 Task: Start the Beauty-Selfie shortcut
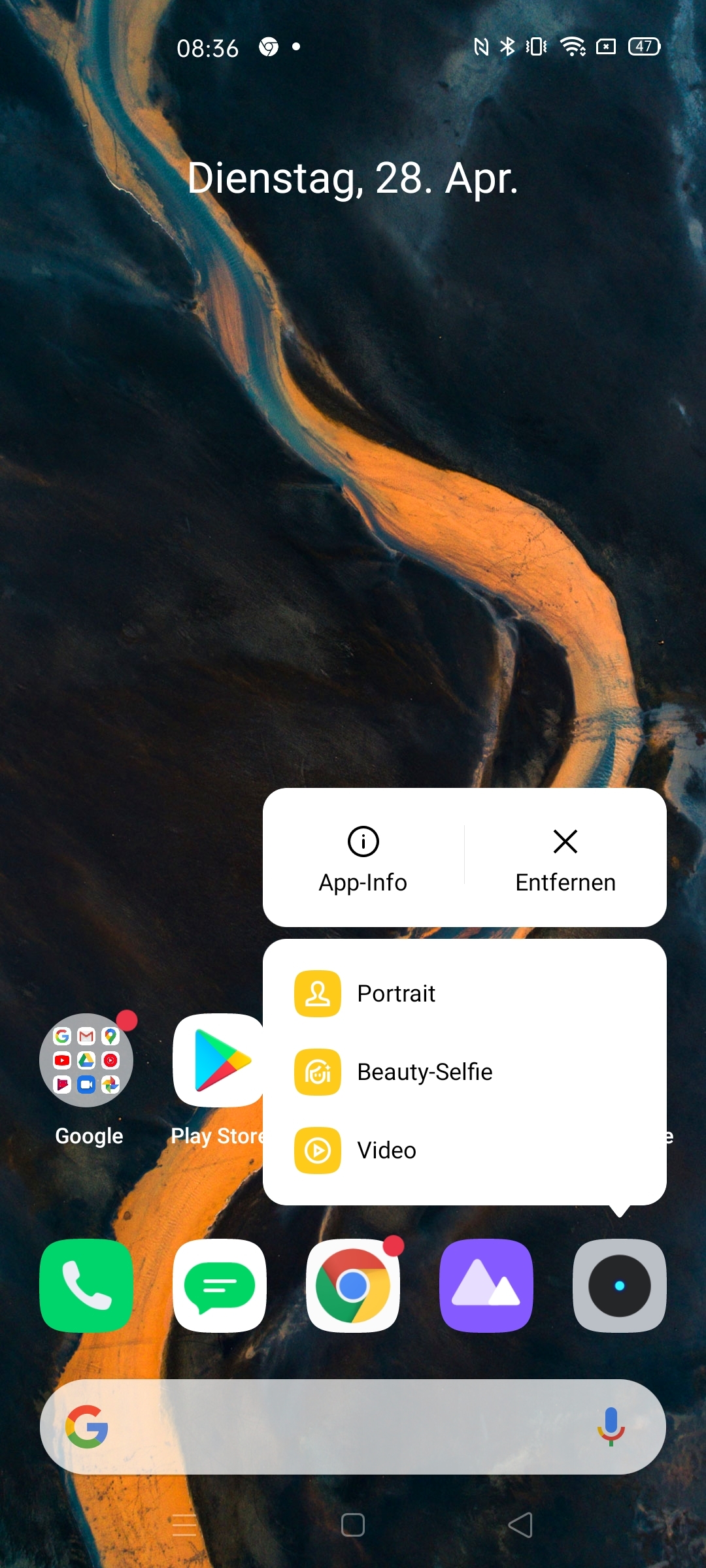(x=464, y=1072)
